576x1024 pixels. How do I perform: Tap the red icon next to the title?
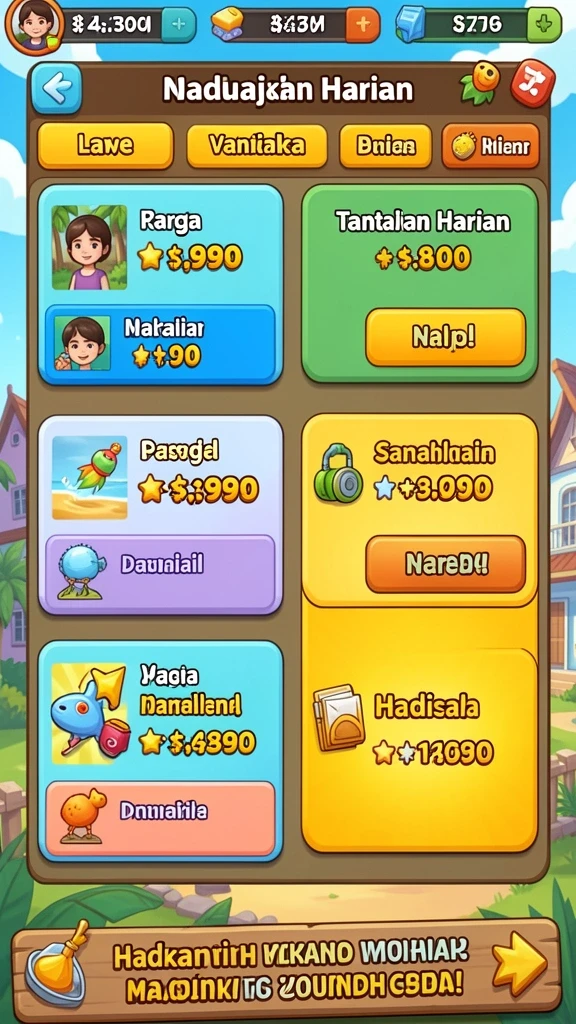532,84
